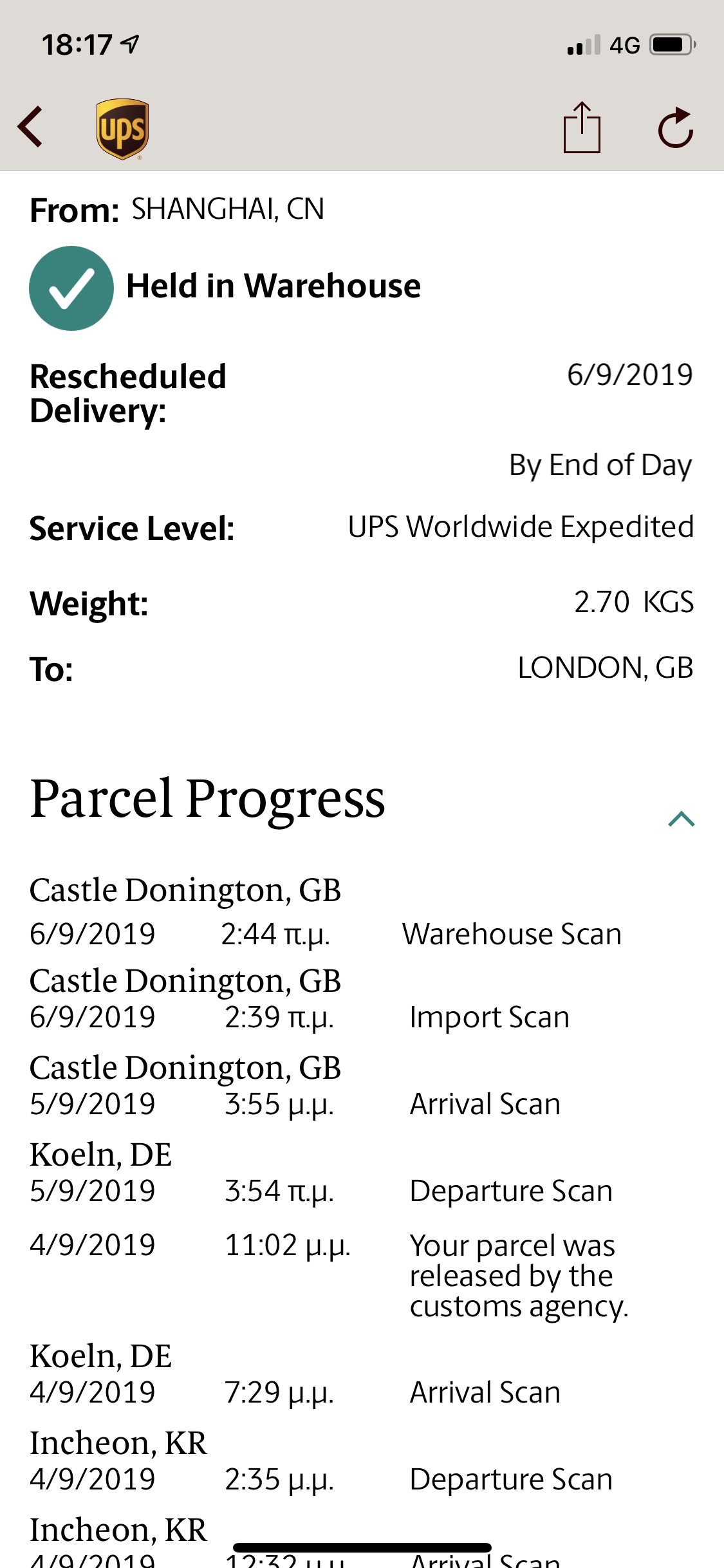Collapse the Parcel Progress section
Screen dimensions: 724x1568
682,819
